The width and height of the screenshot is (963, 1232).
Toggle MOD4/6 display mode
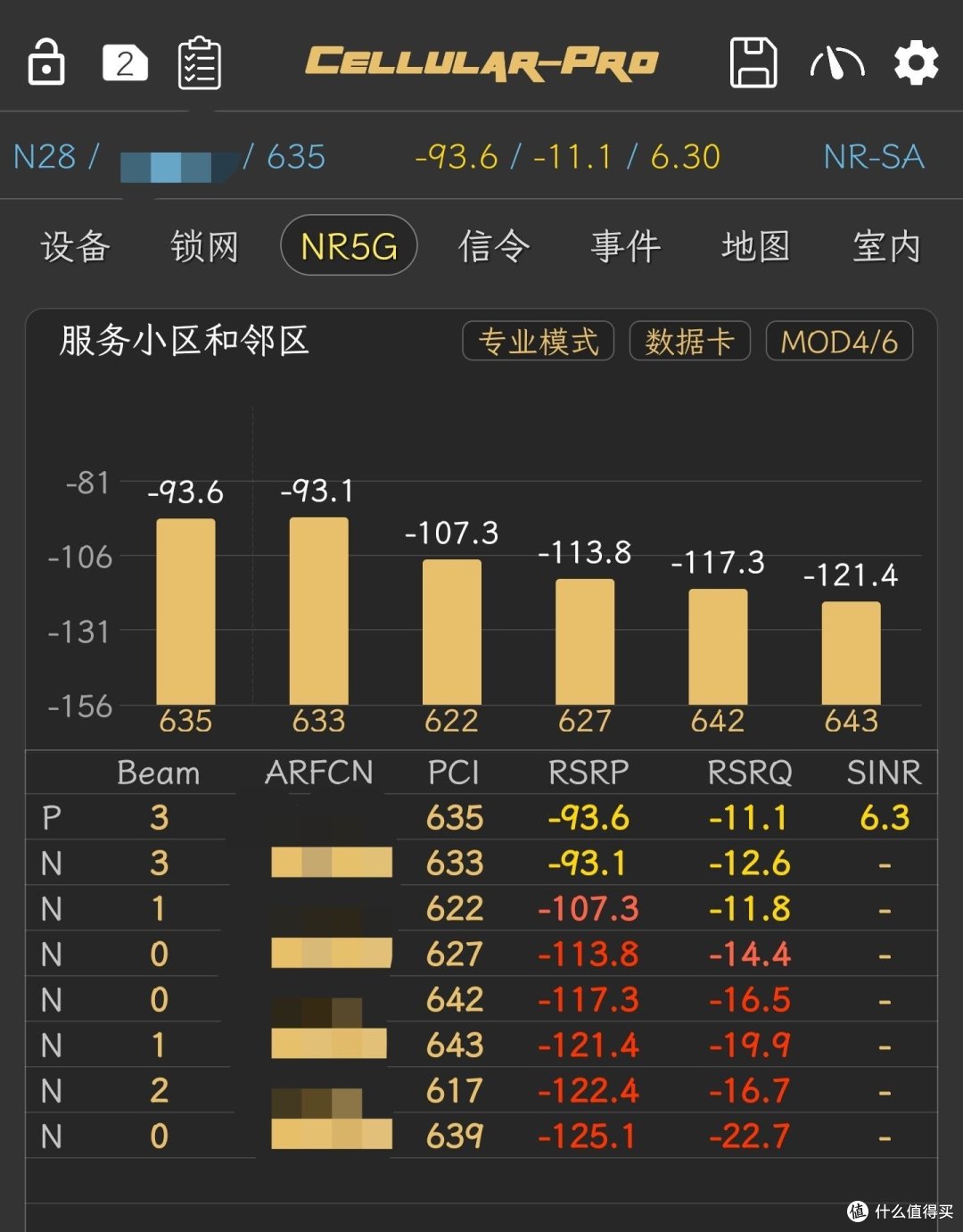[839, 341]
